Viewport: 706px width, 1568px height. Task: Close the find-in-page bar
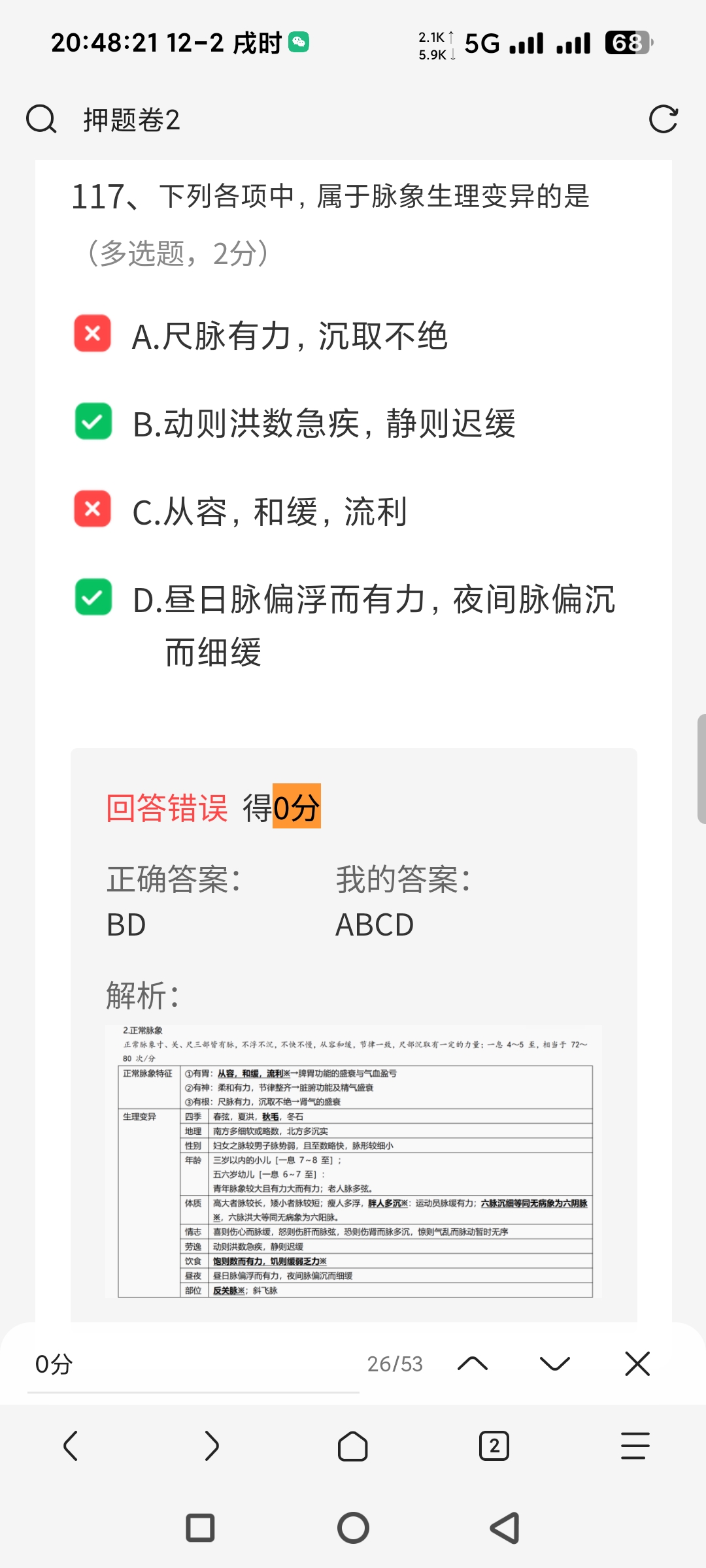(637, 1364)
